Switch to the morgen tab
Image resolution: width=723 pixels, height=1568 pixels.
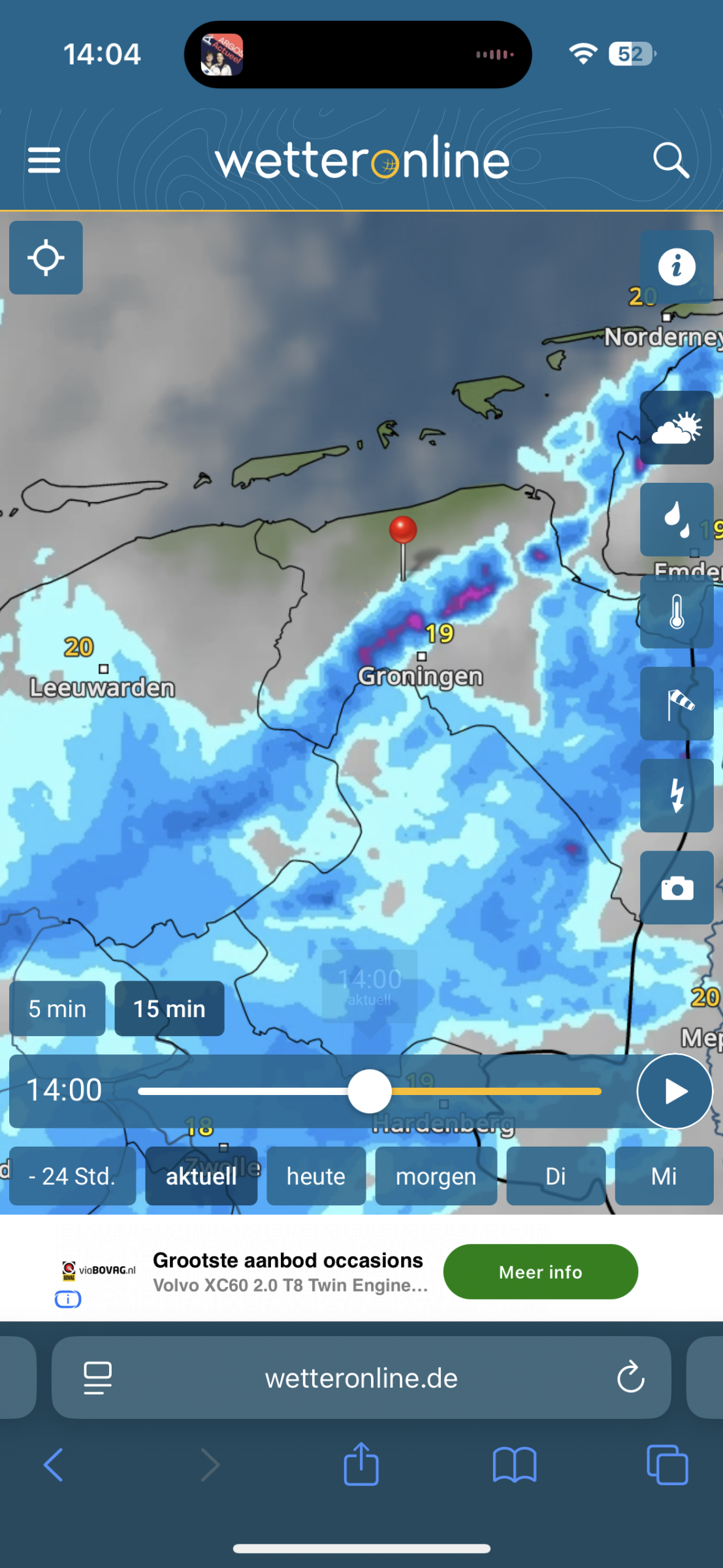436,1176
